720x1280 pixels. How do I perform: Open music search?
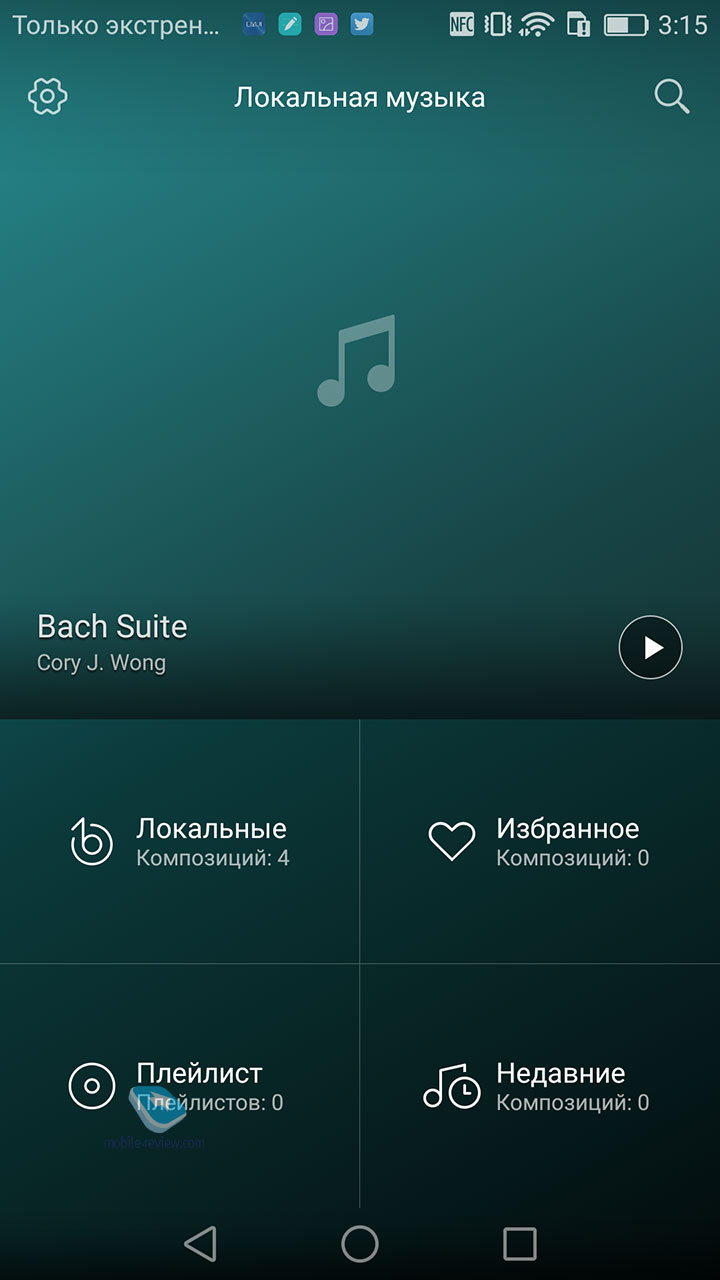672,97
